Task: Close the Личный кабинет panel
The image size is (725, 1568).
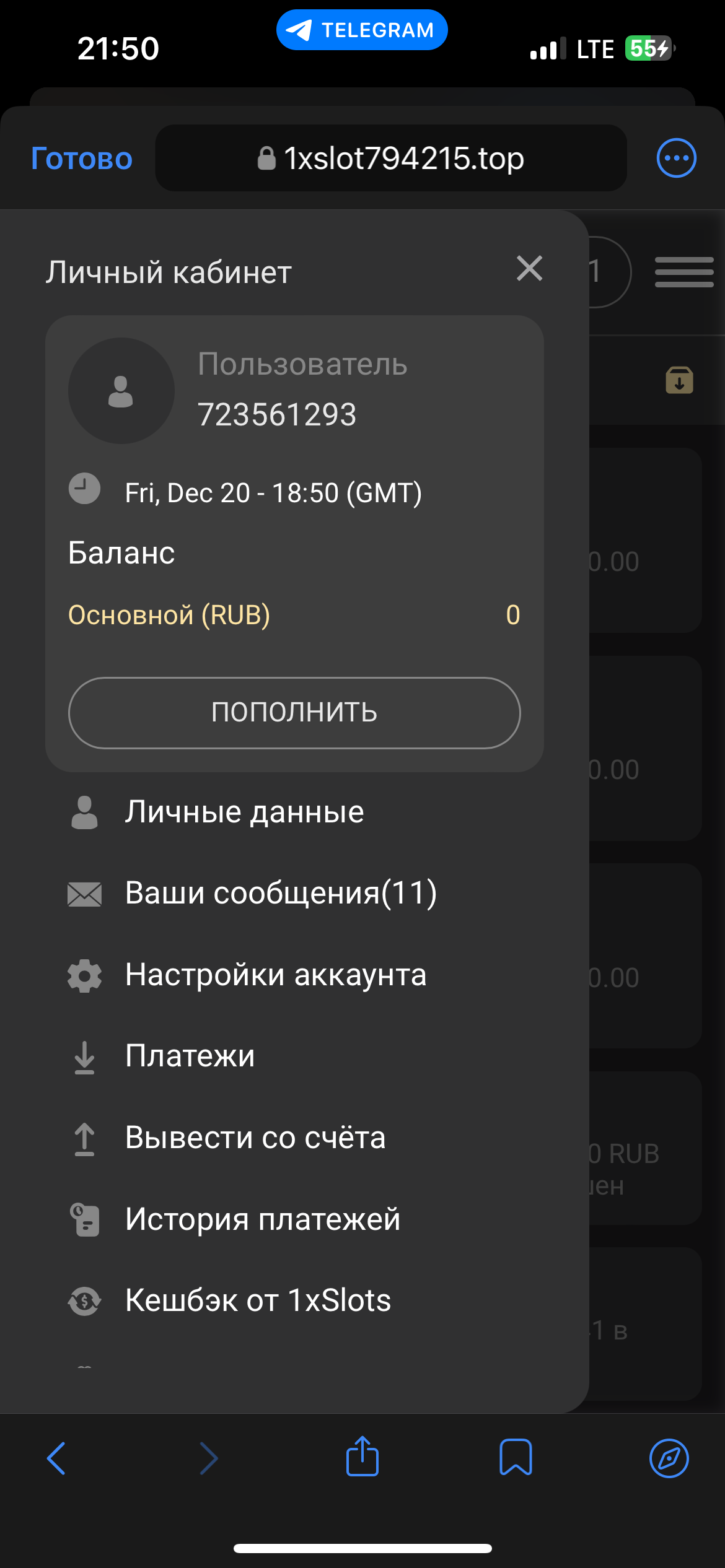Action: (x=529, y=269)
